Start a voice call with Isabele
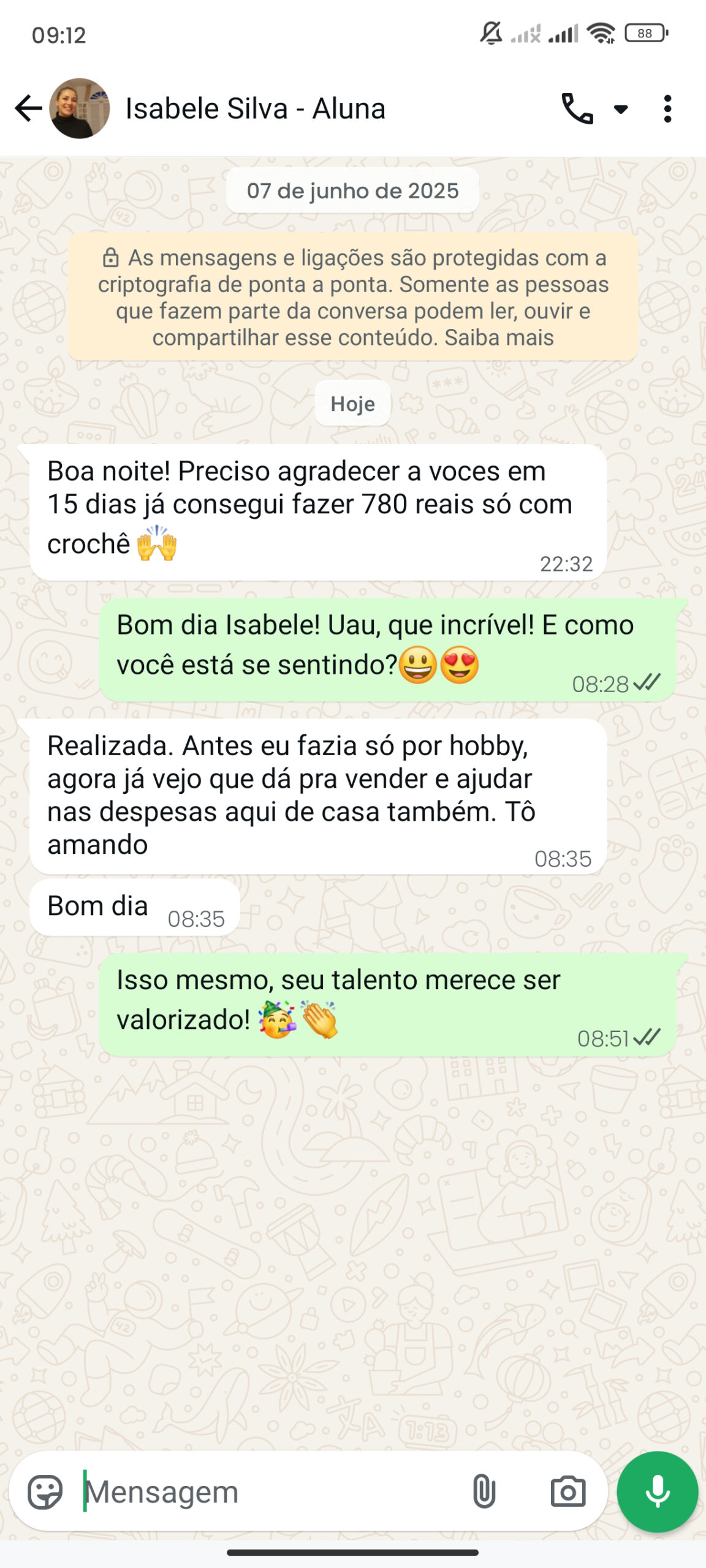This screenshot has height=1568, width=706. (x=577, y=109)
